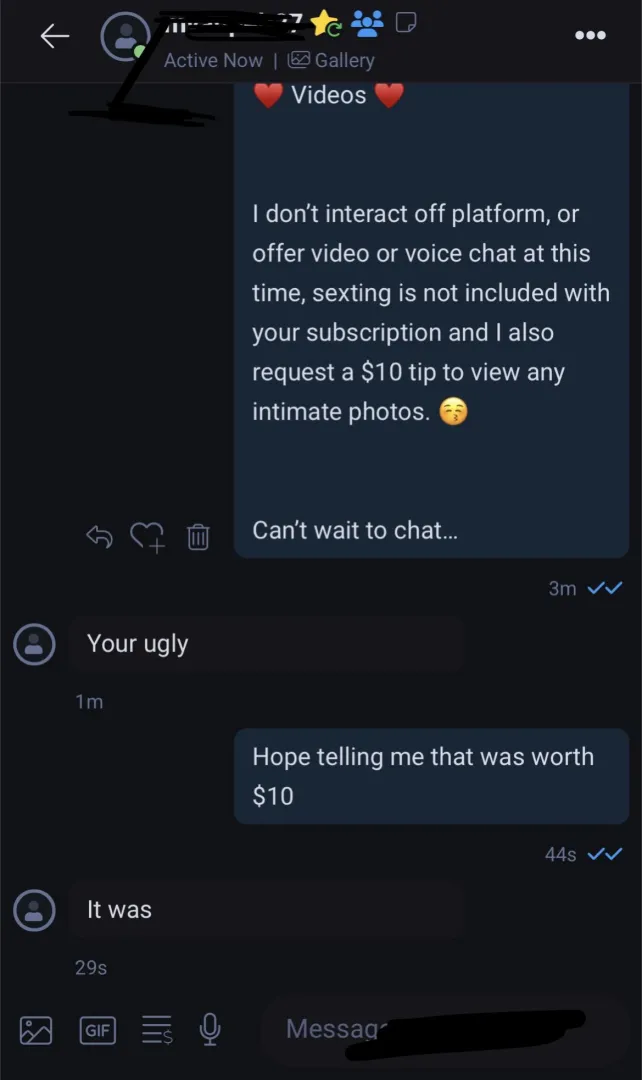Set a message price
The height and width of the screenshot is (1080, 642).
157,1030
